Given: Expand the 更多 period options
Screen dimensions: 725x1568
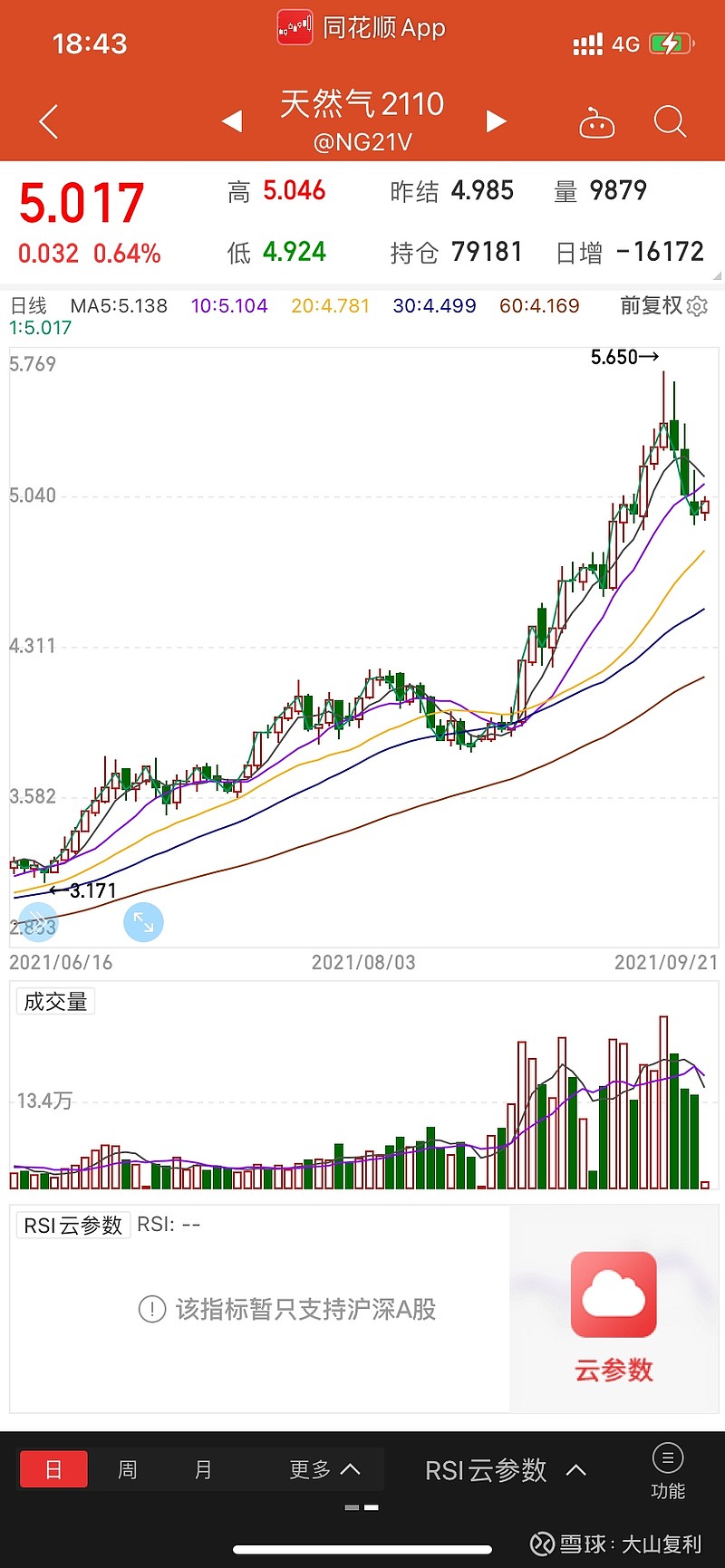Looking at the screenshot, I should [x=324, y=1468].
